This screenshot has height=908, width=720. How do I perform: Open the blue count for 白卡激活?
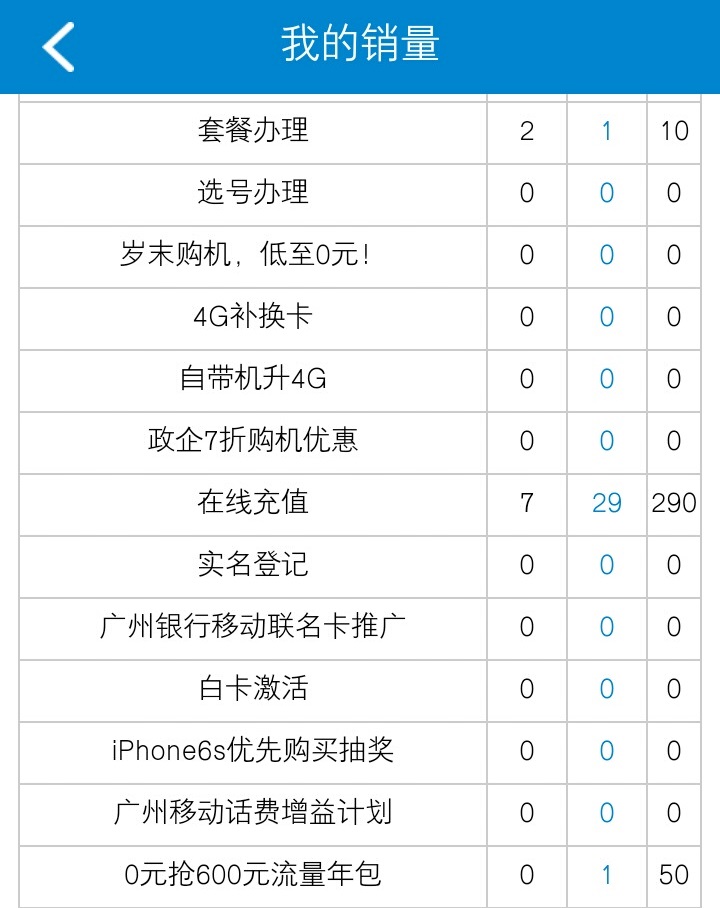(x=606, y=689)
